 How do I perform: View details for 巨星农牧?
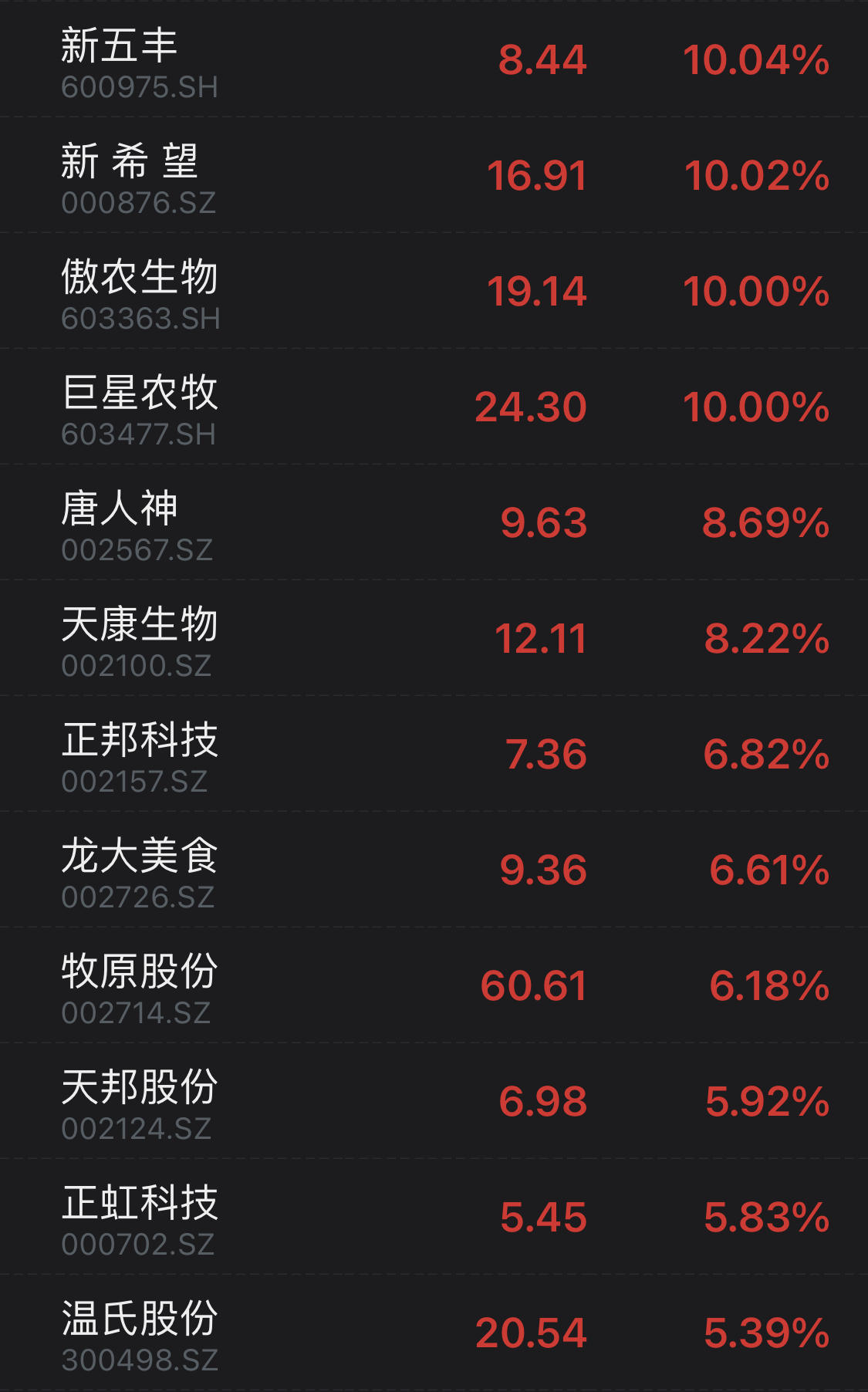[x=434, y=407]
